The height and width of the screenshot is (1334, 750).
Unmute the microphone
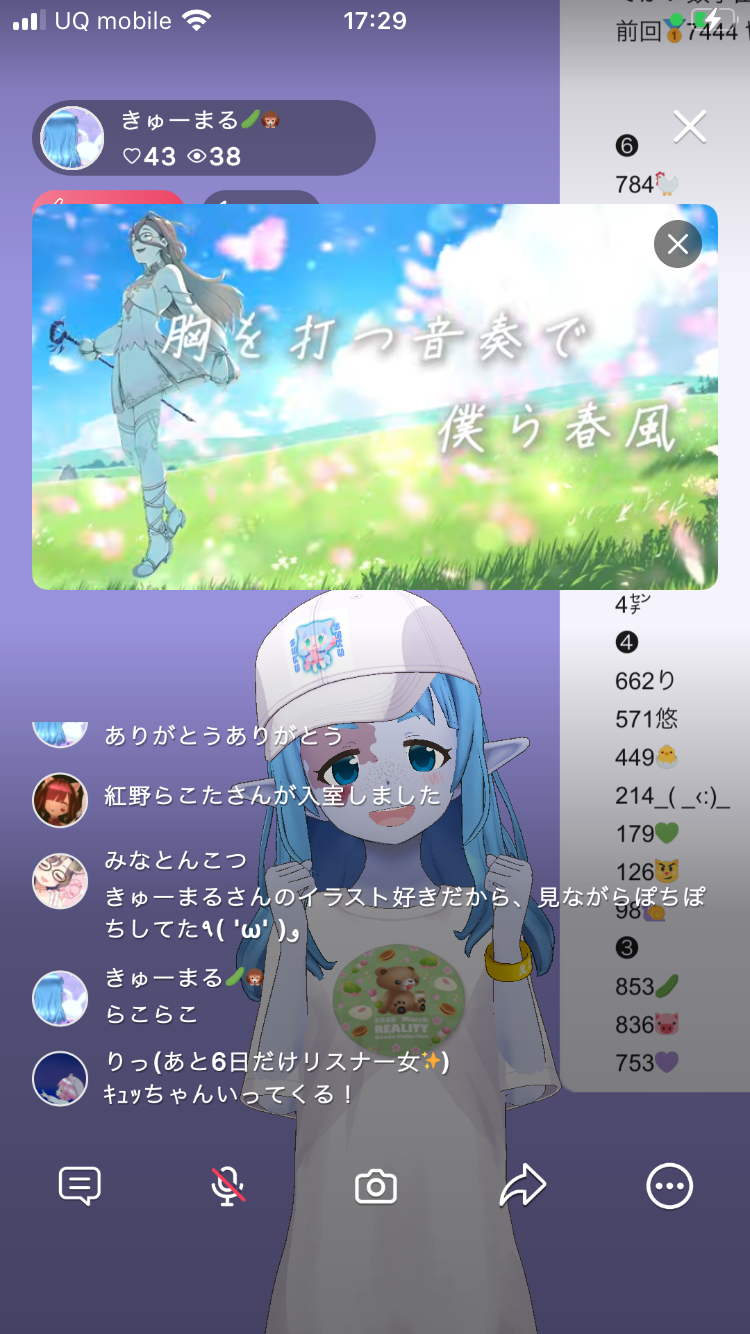(x=228, y=1186)
